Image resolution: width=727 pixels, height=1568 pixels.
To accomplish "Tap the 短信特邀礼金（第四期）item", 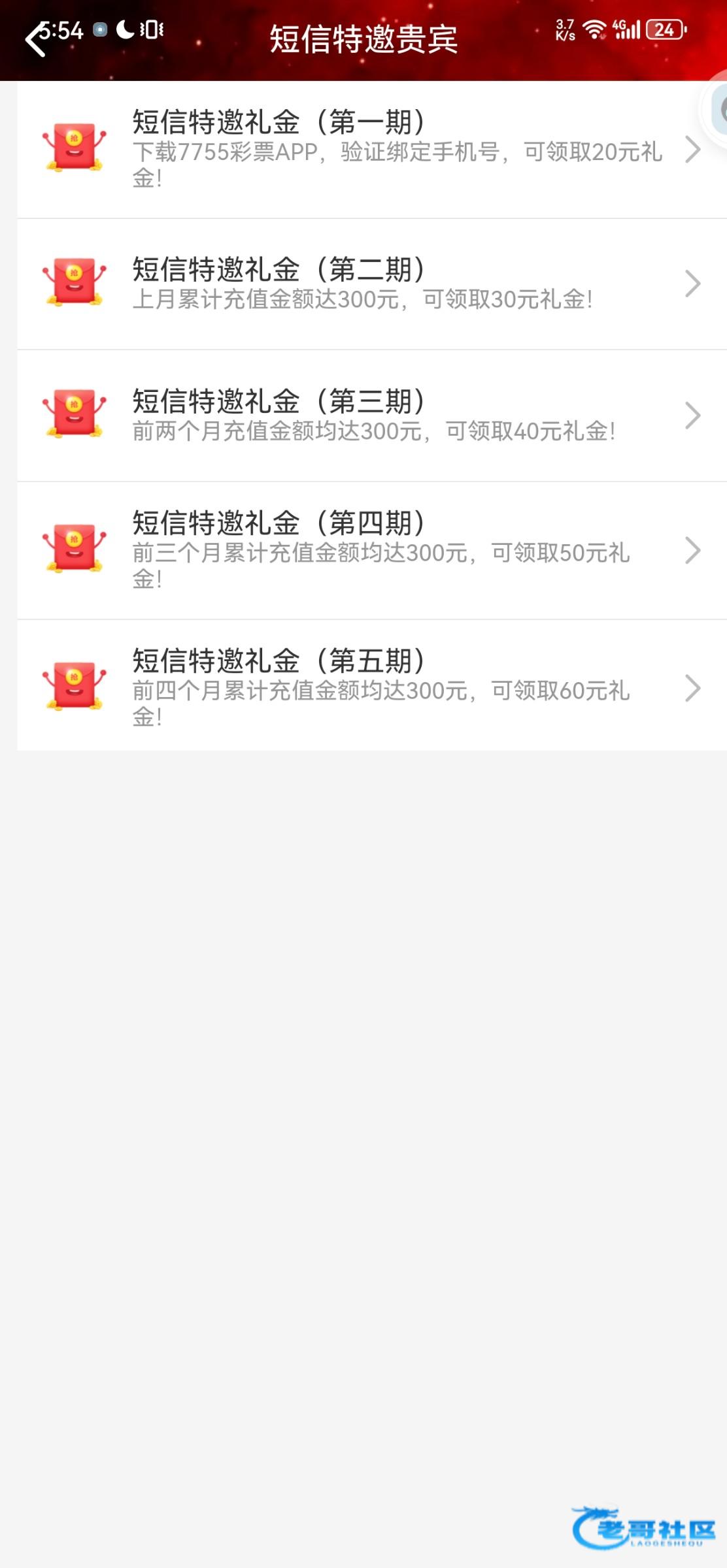I will [371, 550].
